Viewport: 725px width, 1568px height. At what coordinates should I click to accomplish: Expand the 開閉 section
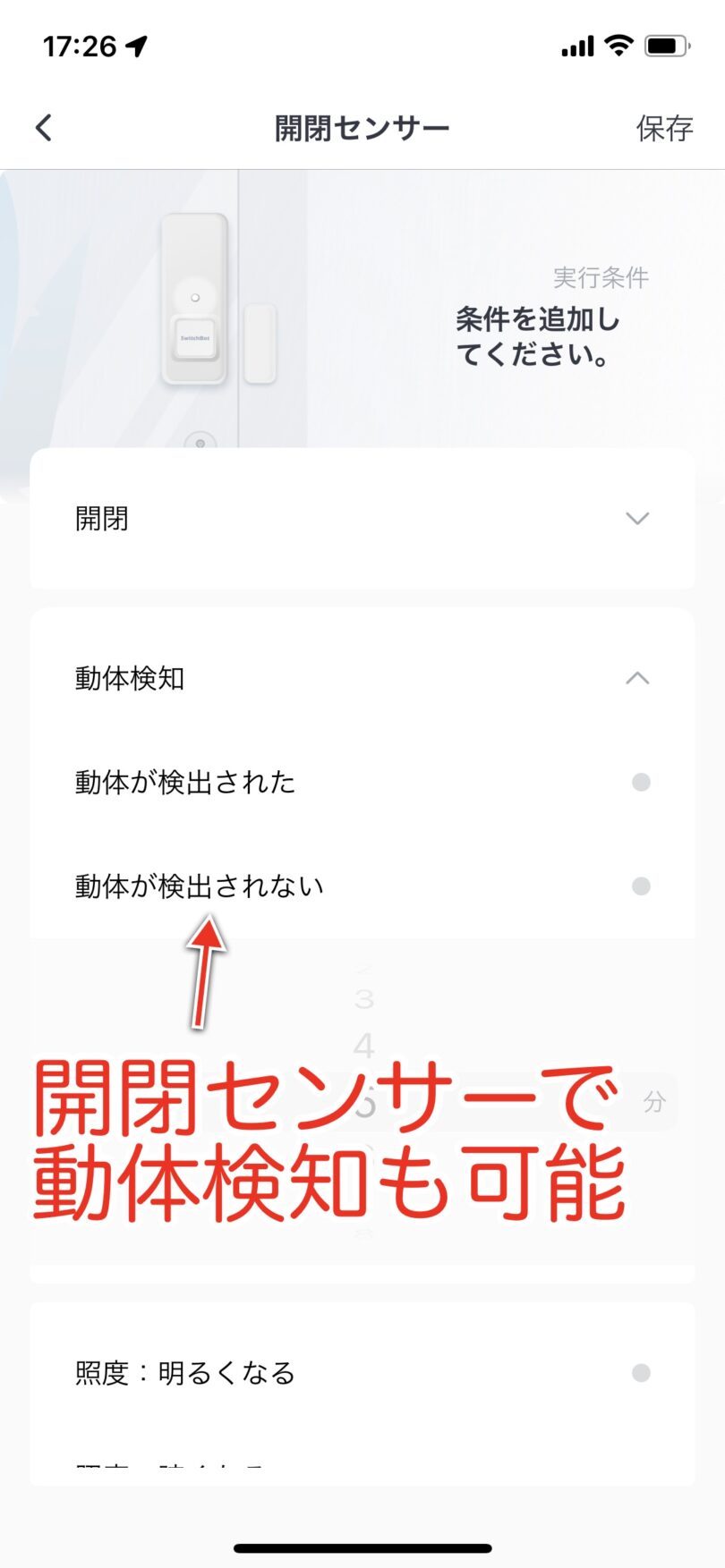tap(636, 519)
